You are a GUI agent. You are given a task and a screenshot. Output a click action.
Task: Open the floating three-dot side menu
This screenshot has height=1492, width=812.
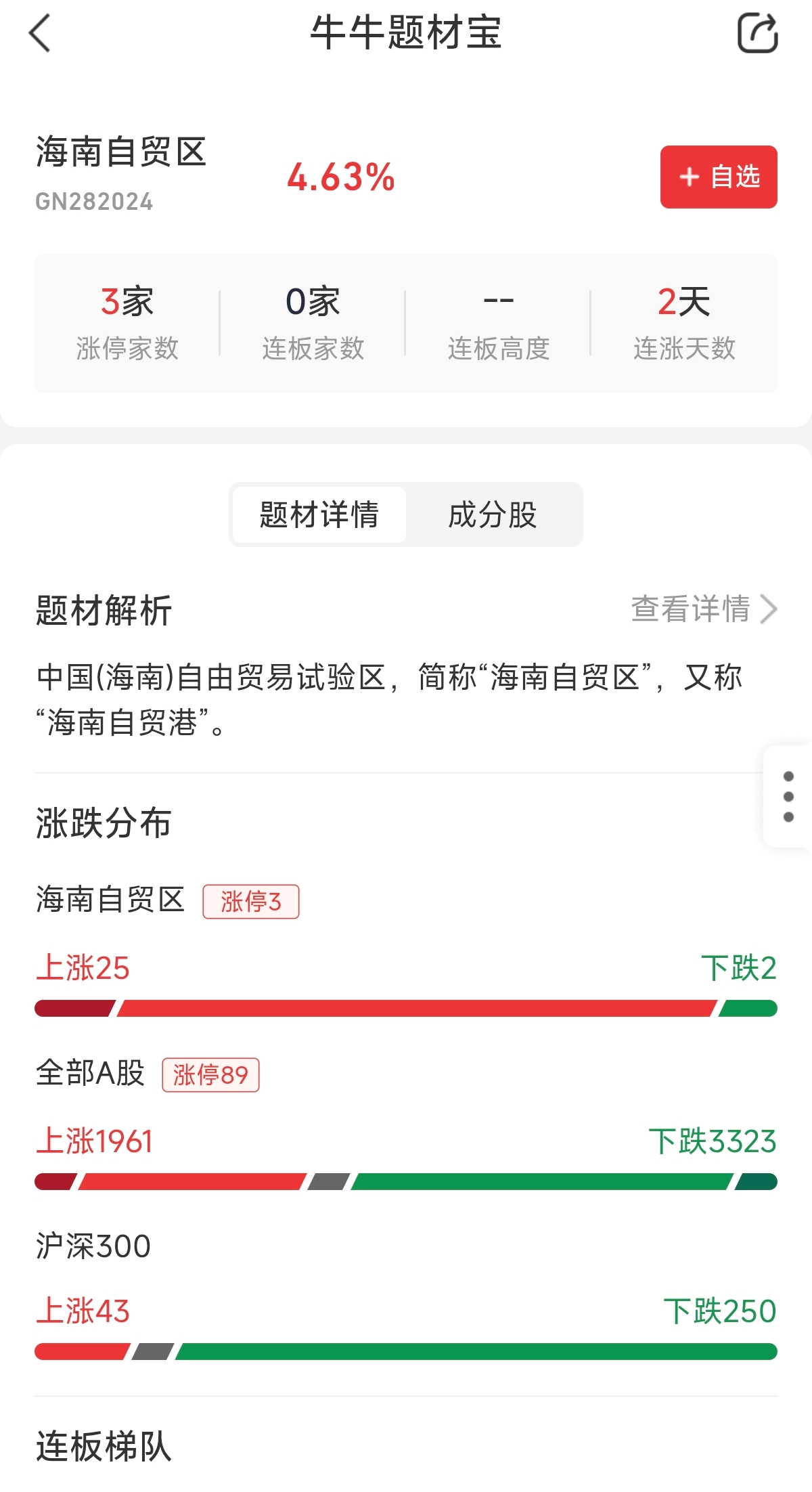click(x=788, y=796)
